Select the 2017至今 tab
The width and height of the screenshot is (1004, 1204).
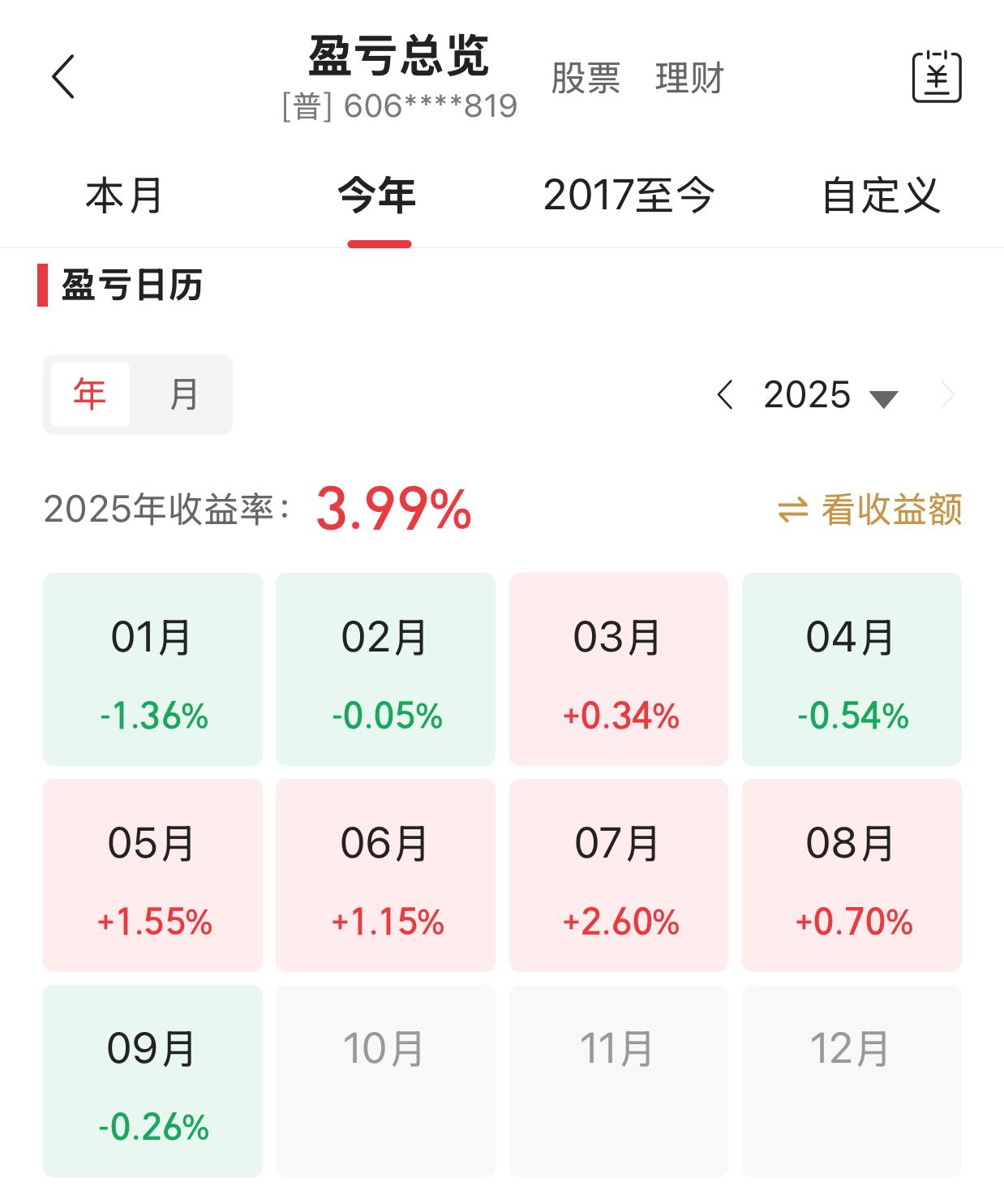629,196
